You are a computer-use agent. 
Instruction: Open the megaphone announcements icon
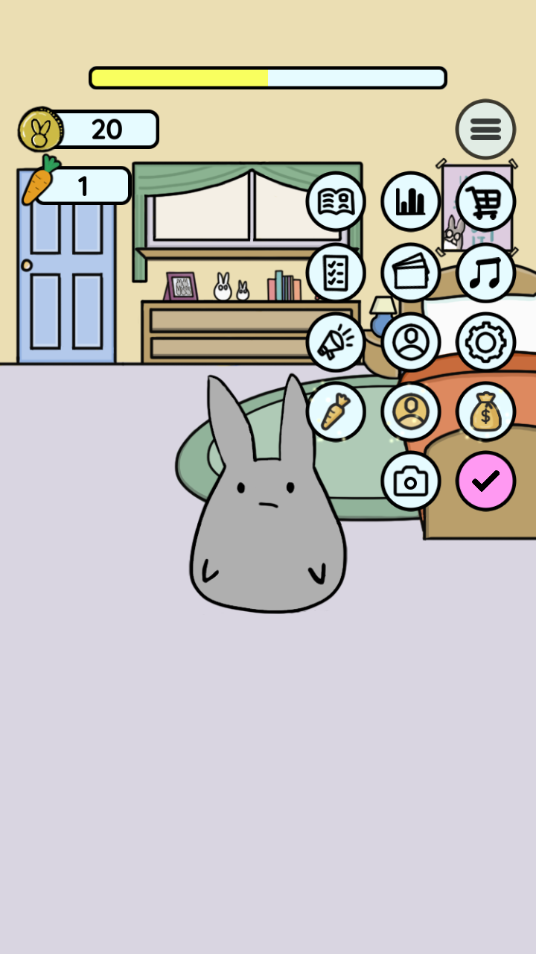336,342
